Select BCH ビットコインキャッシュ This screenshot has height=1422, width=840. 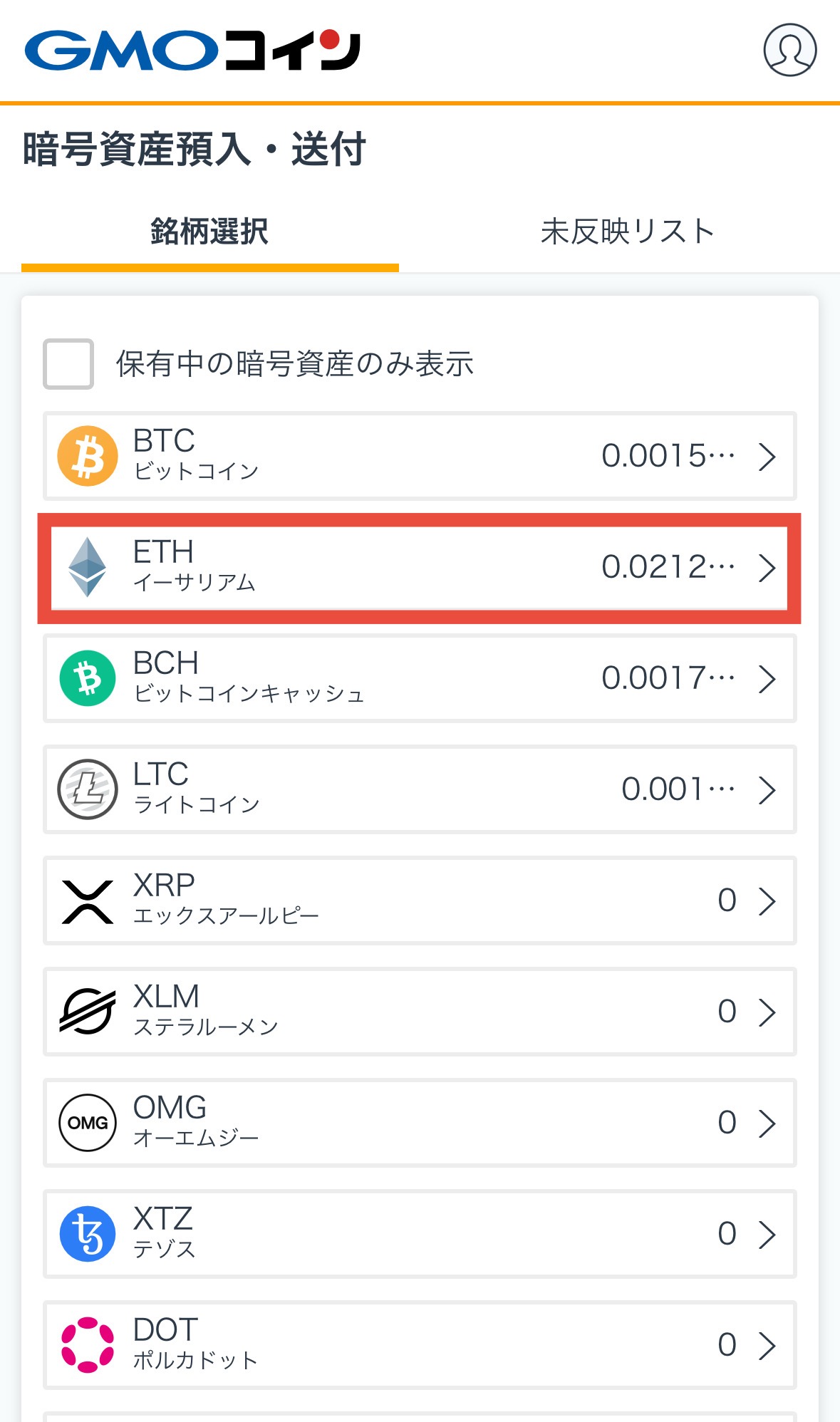(419, 678)
